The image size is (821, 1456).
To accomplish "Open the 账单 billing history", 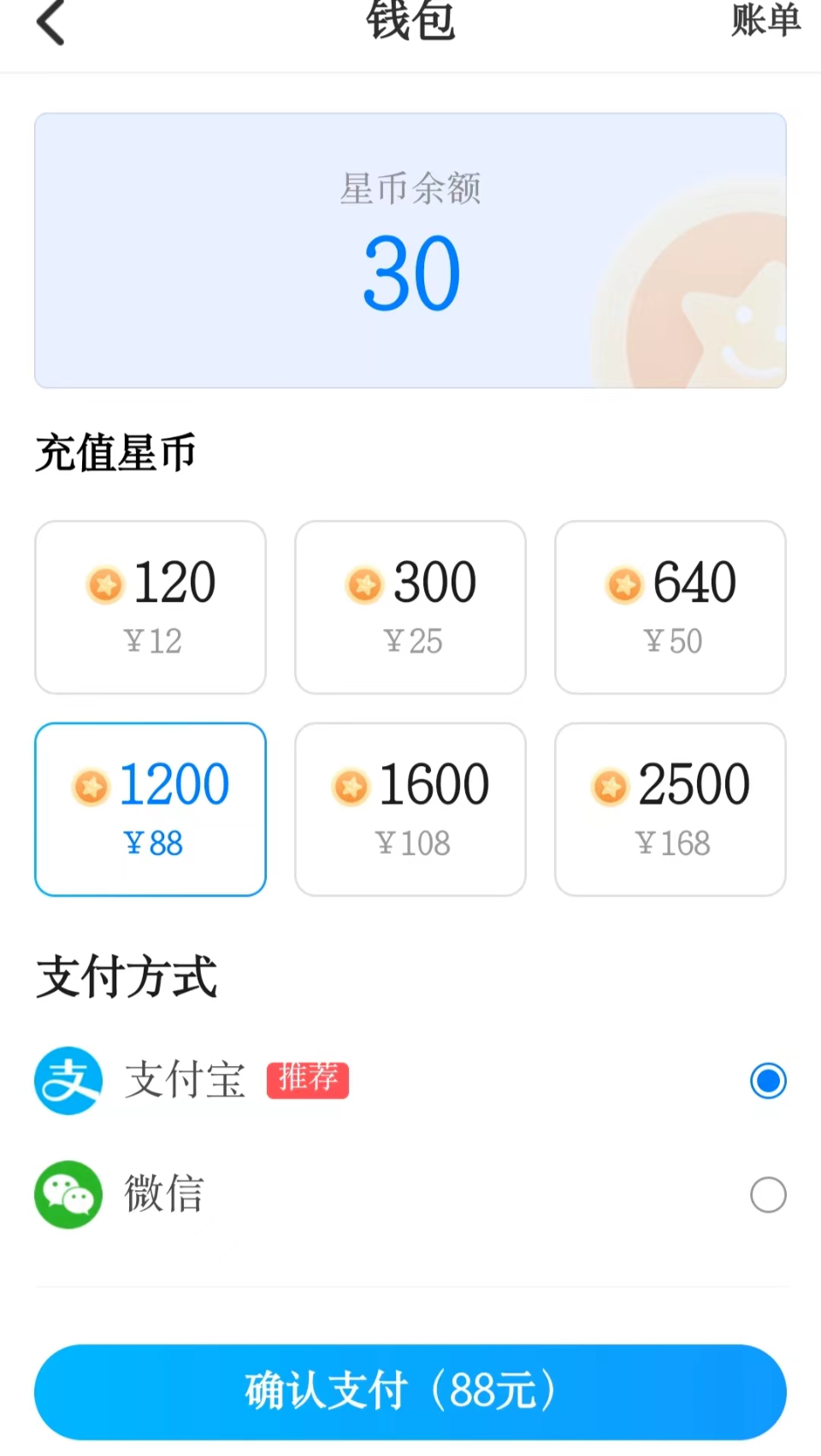I will tap(765, 21).
